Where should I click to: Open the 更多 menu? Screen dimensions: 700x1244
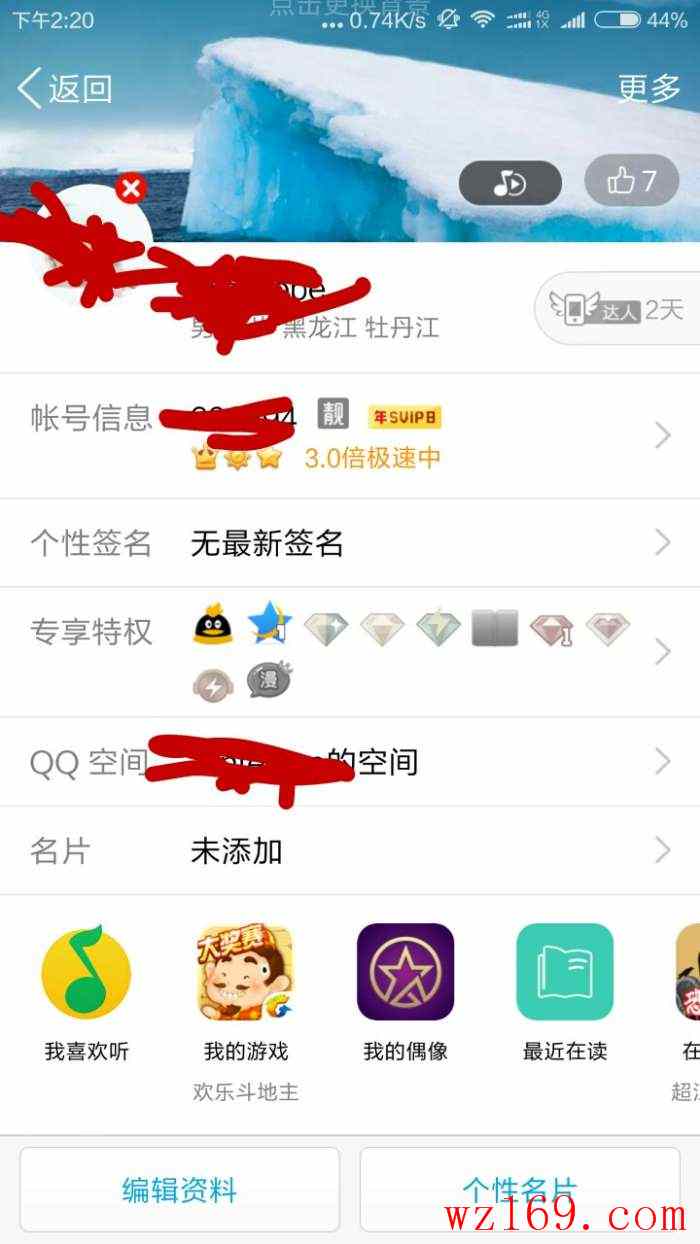649,89
